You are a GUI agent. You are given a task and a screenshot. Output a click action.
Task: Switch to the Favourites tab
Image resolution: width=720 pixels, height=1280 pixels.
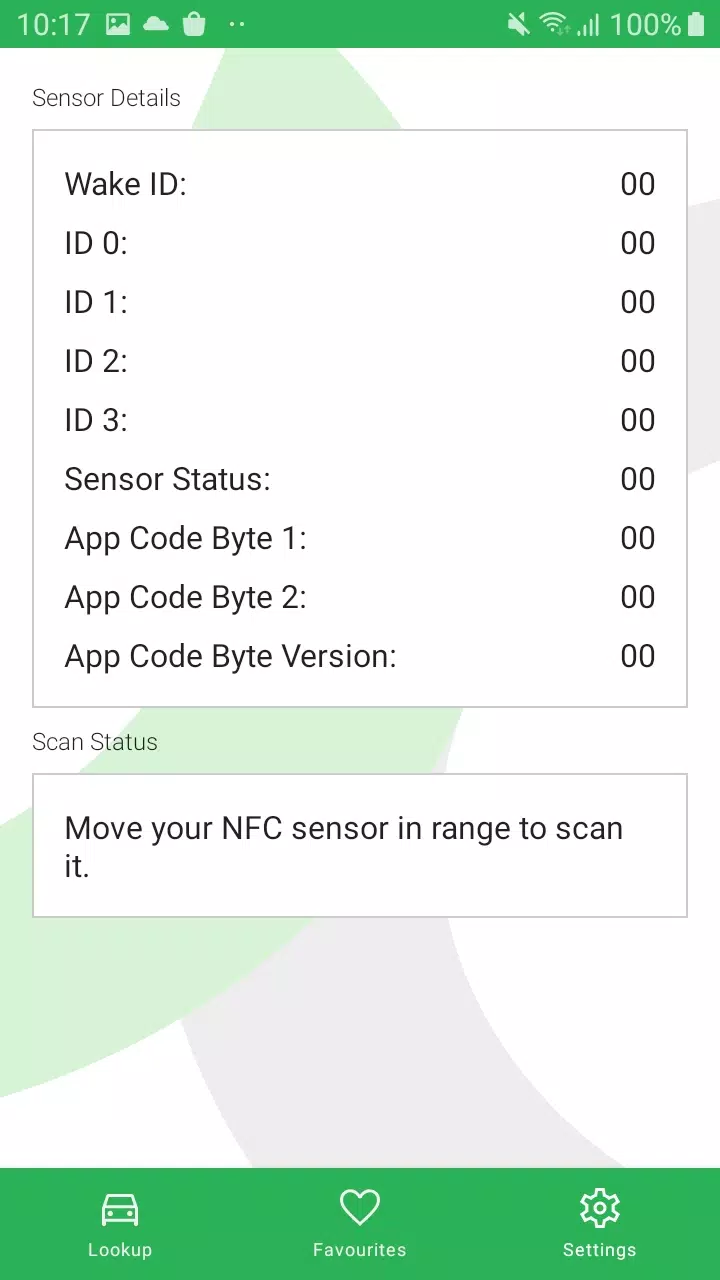[359, 1223]
